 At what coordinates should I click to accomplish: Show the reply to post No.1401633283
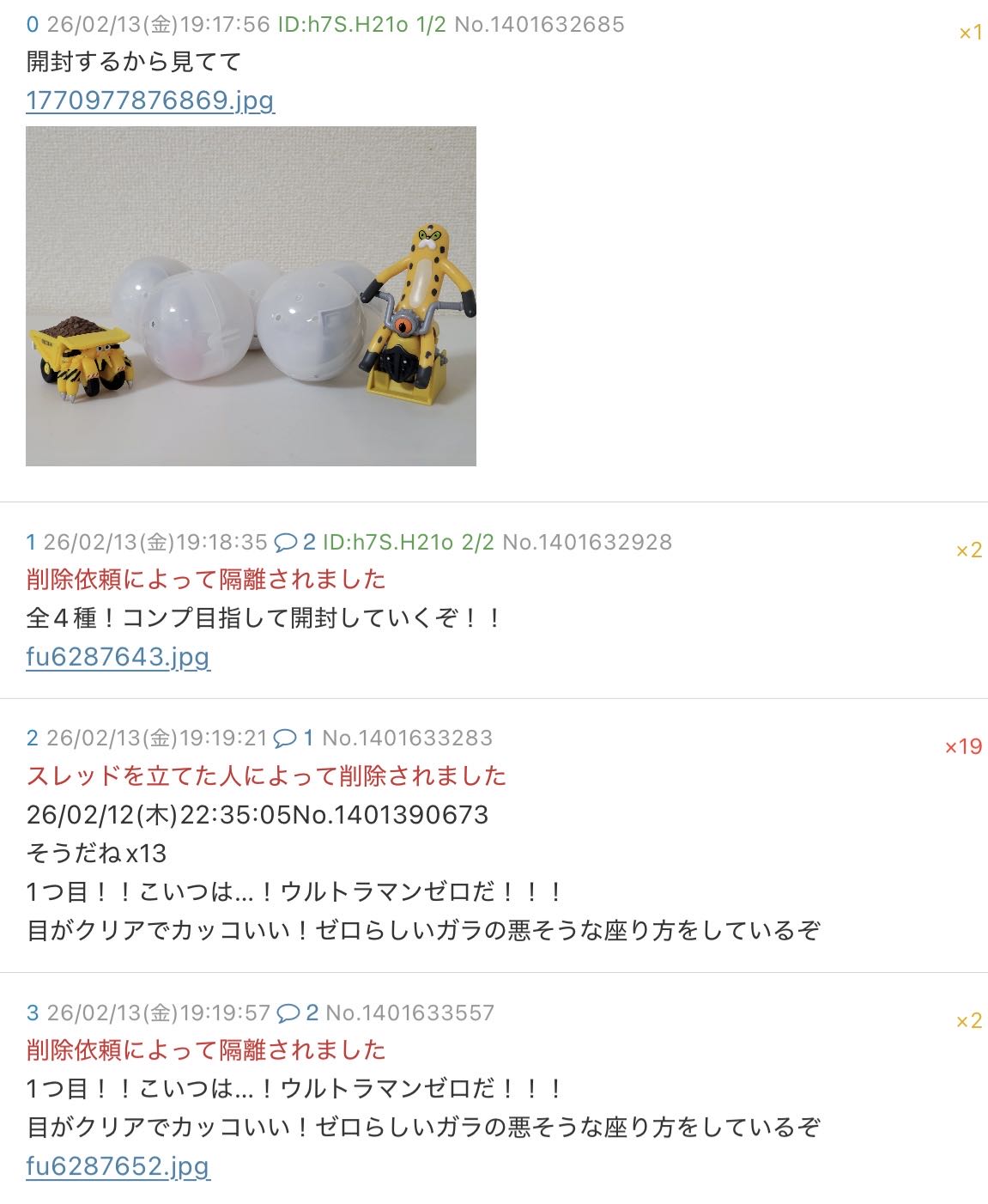click(294, 738)
